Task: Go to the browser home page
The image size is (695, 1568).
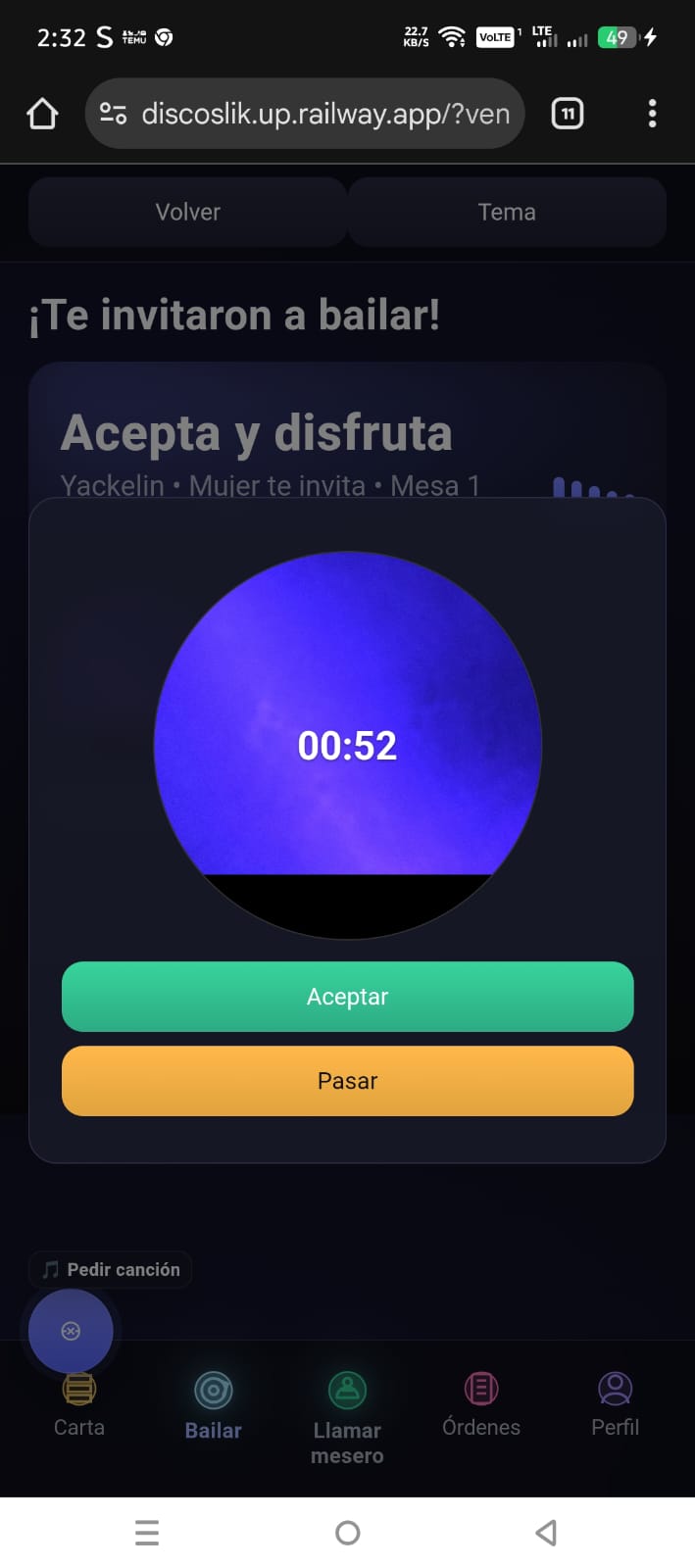Action: 42,114
